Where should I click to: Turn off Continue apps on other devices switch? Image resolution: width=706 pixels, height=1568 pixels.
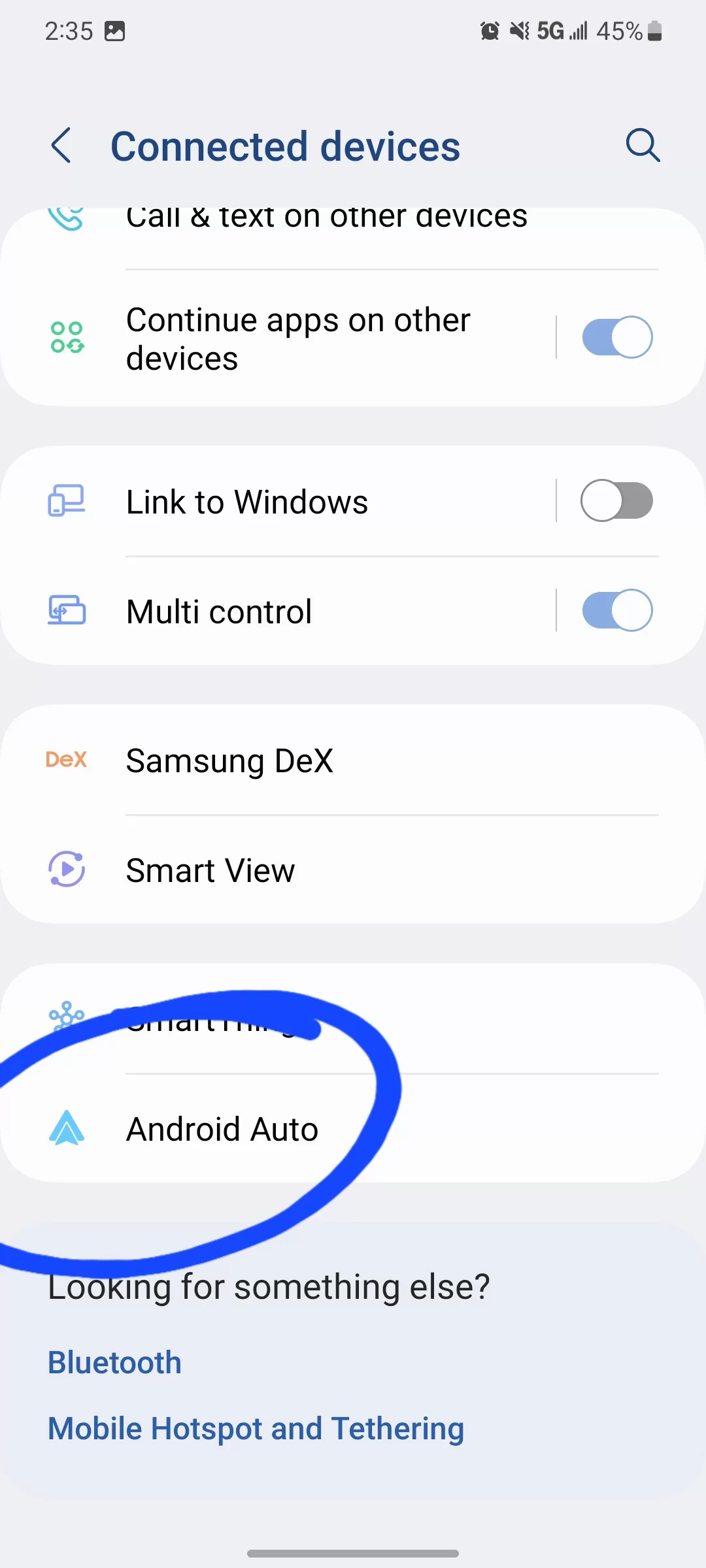(617, 337)
